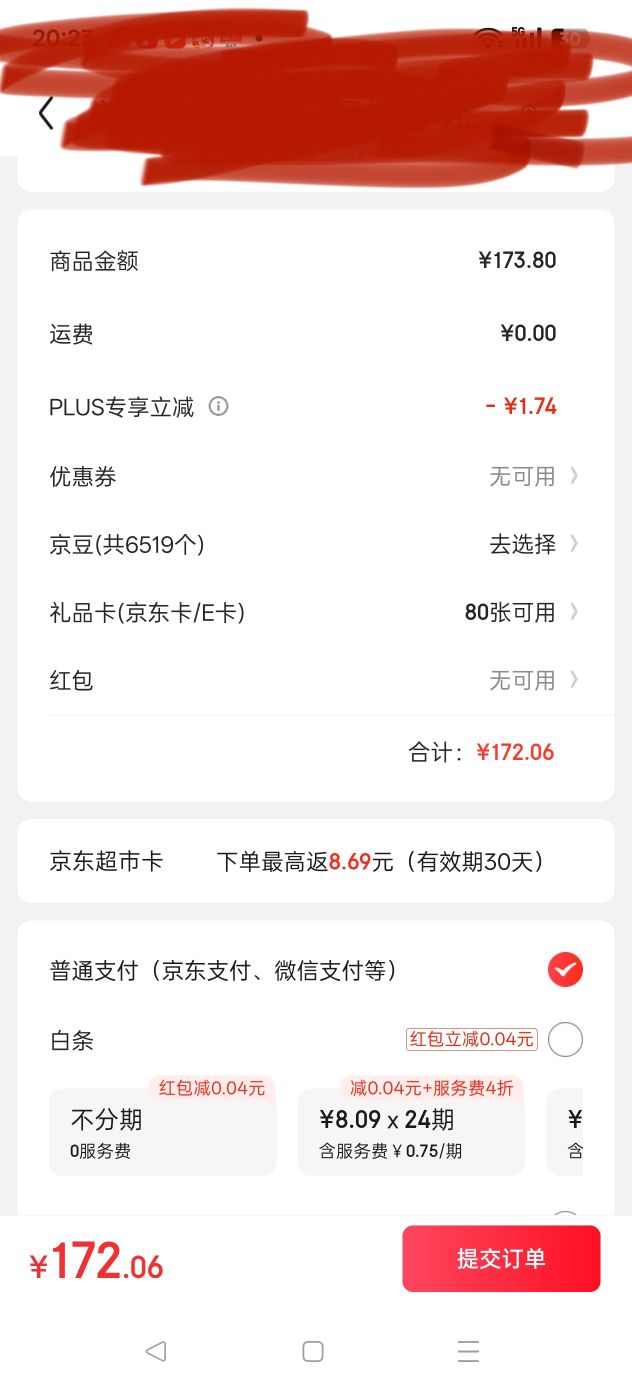The height and width of the screenshot is (1390, 632).
Task: Select 普通支付 payment method
Action: pos(565,969)
